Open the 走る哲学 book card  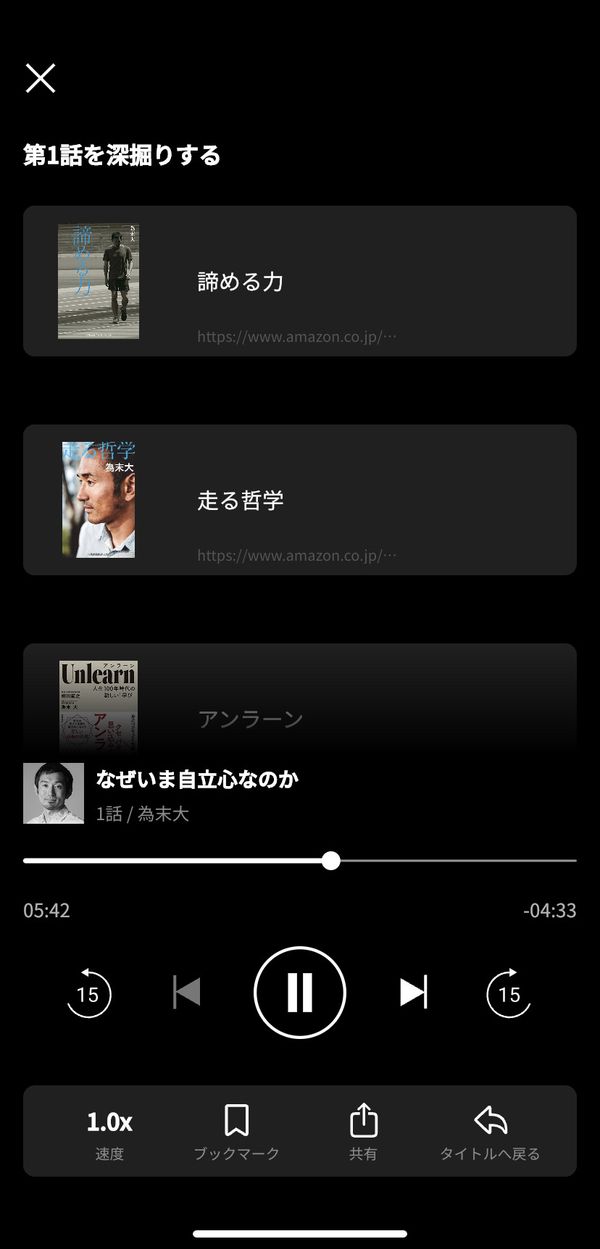[x=300, y=500]
